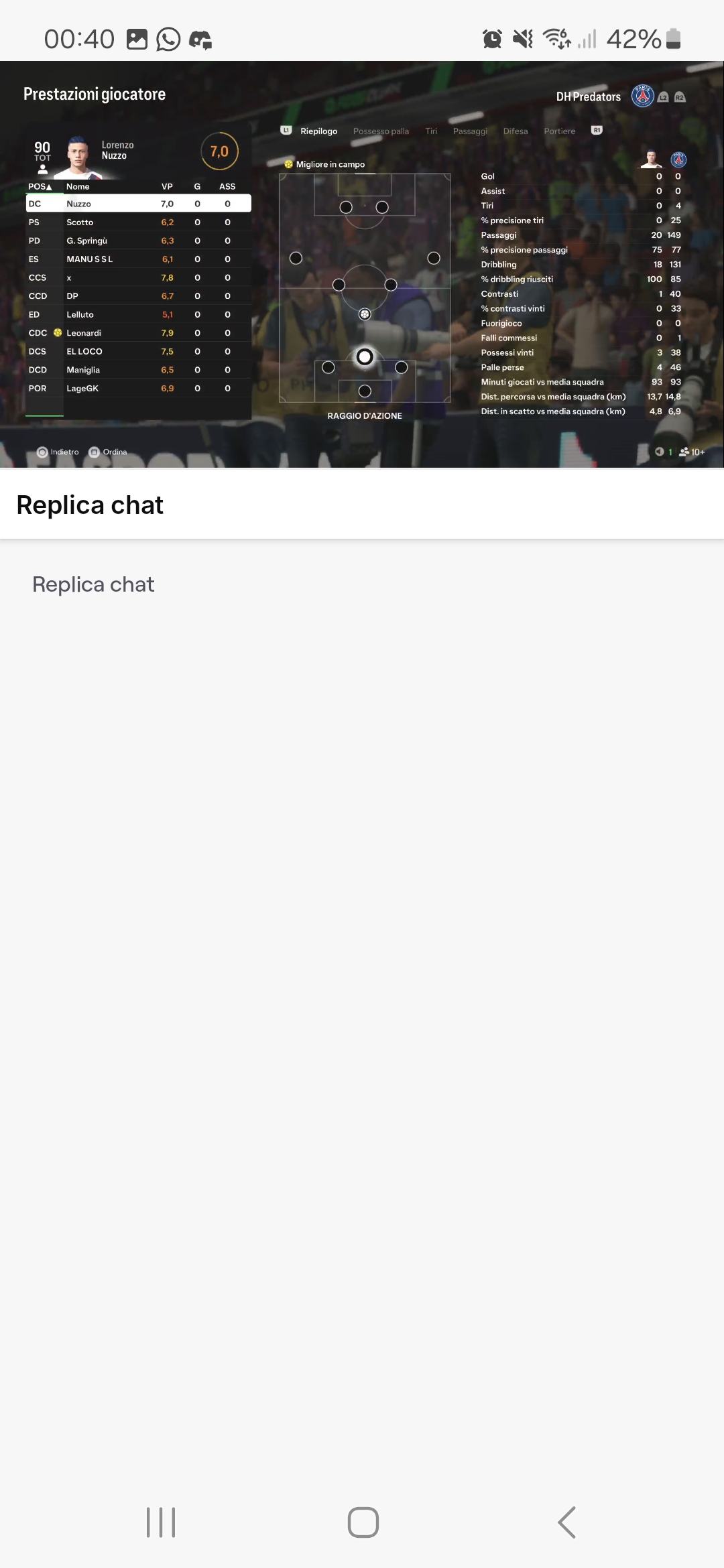Open the game stats screenshot image

click(x=362, y=264)
